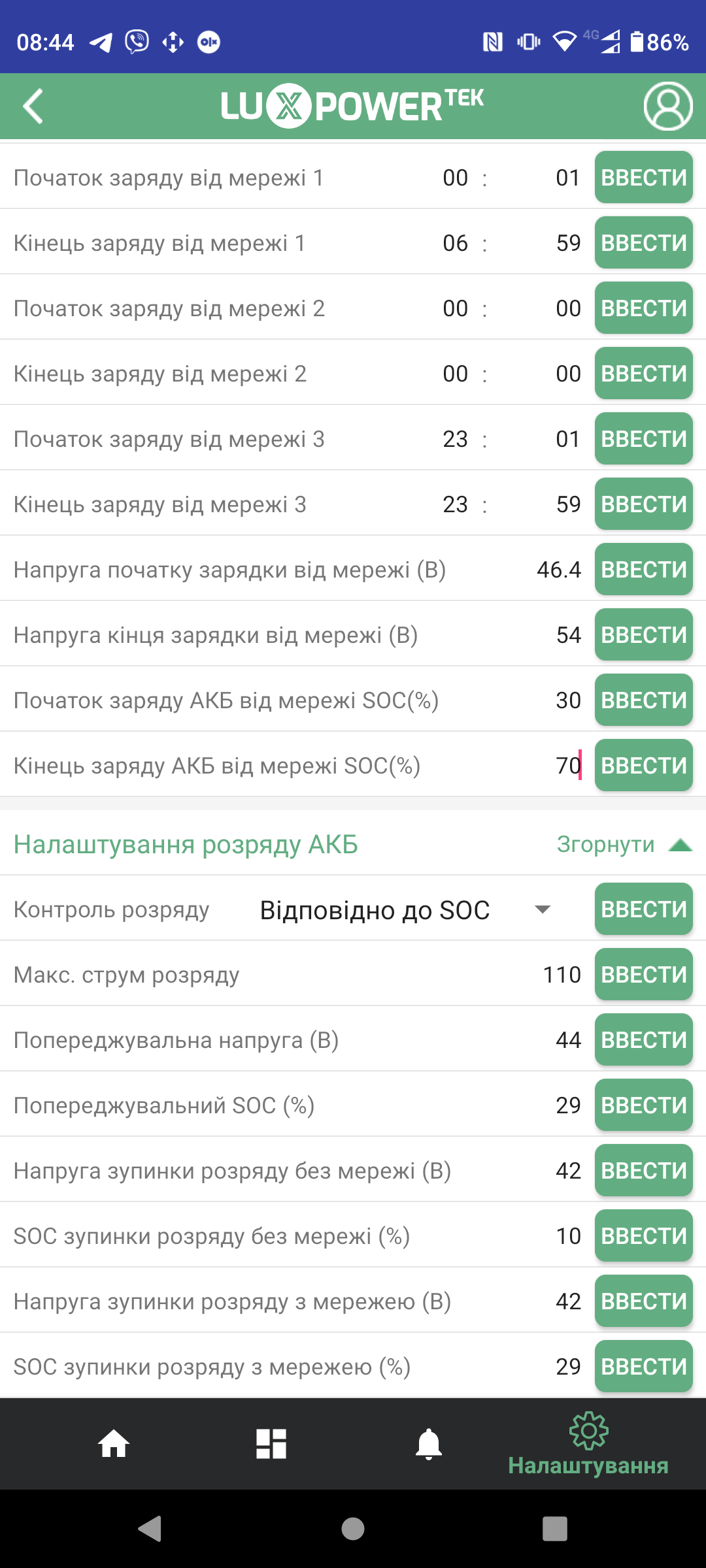This screenshot has width=706, height=1568.
Task: Open the notifications bell tab
Action: (429, 1444)
